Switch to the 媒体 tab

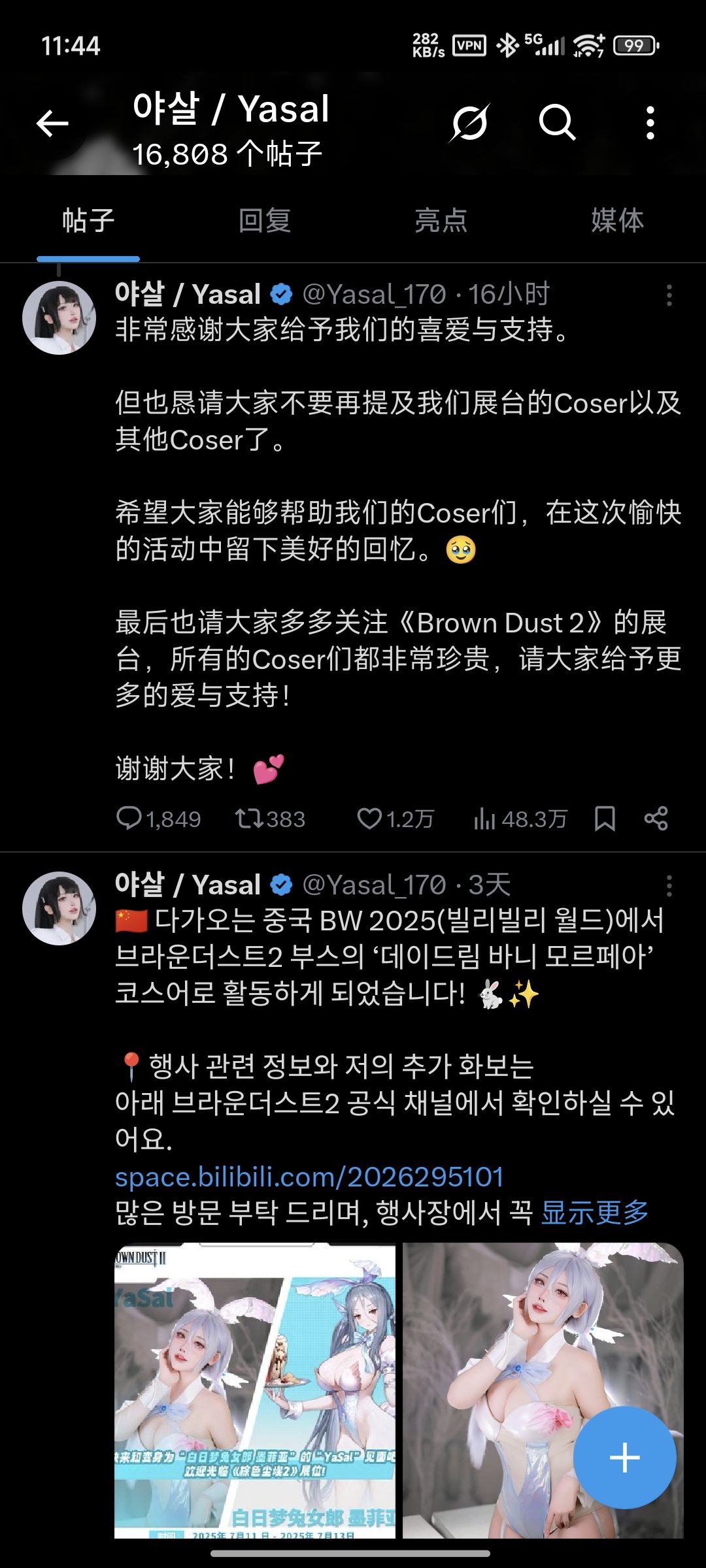(x=618, y=220)
